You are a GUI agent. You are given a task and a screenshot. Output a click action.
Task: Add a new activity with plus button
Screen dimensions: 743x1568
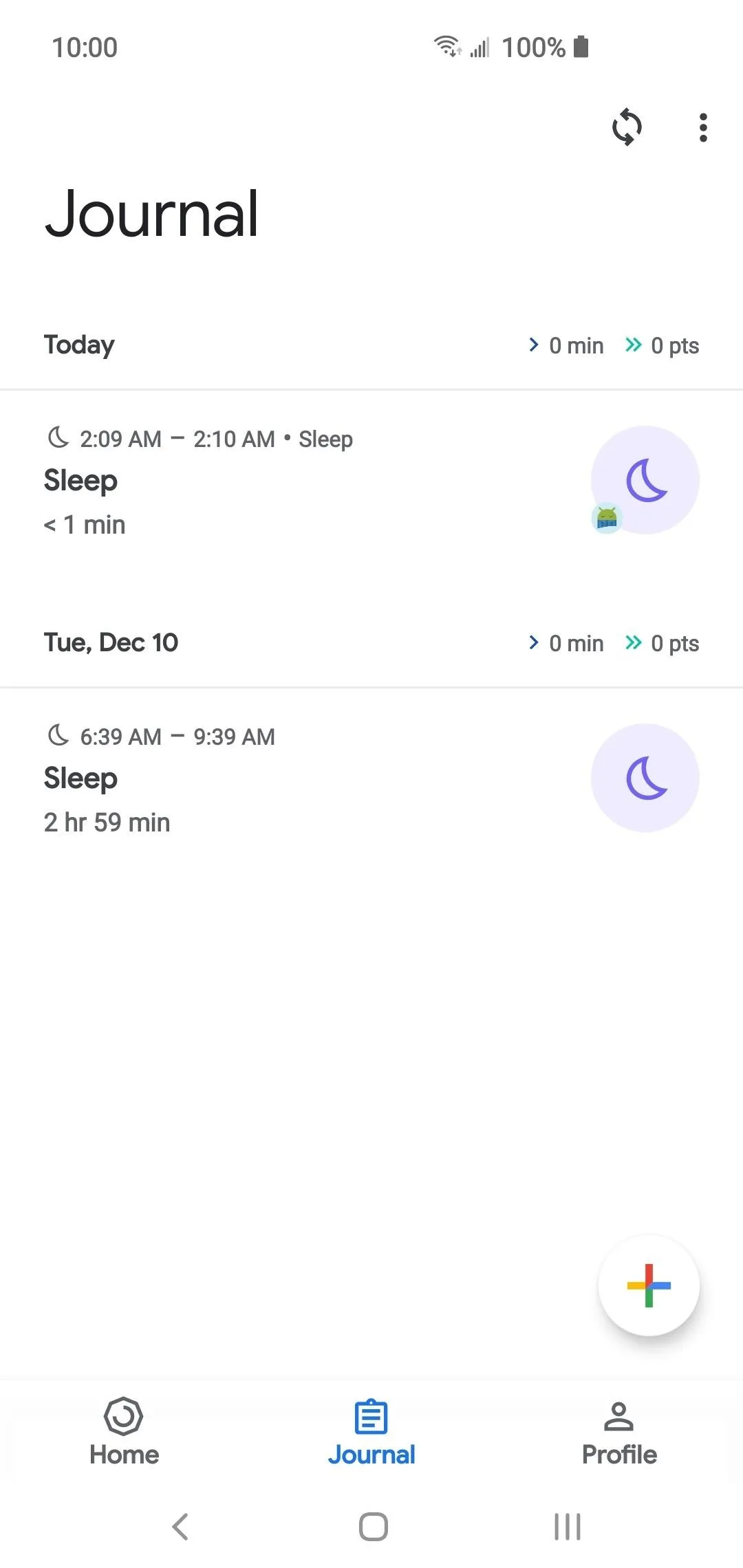pos(649,1285)
